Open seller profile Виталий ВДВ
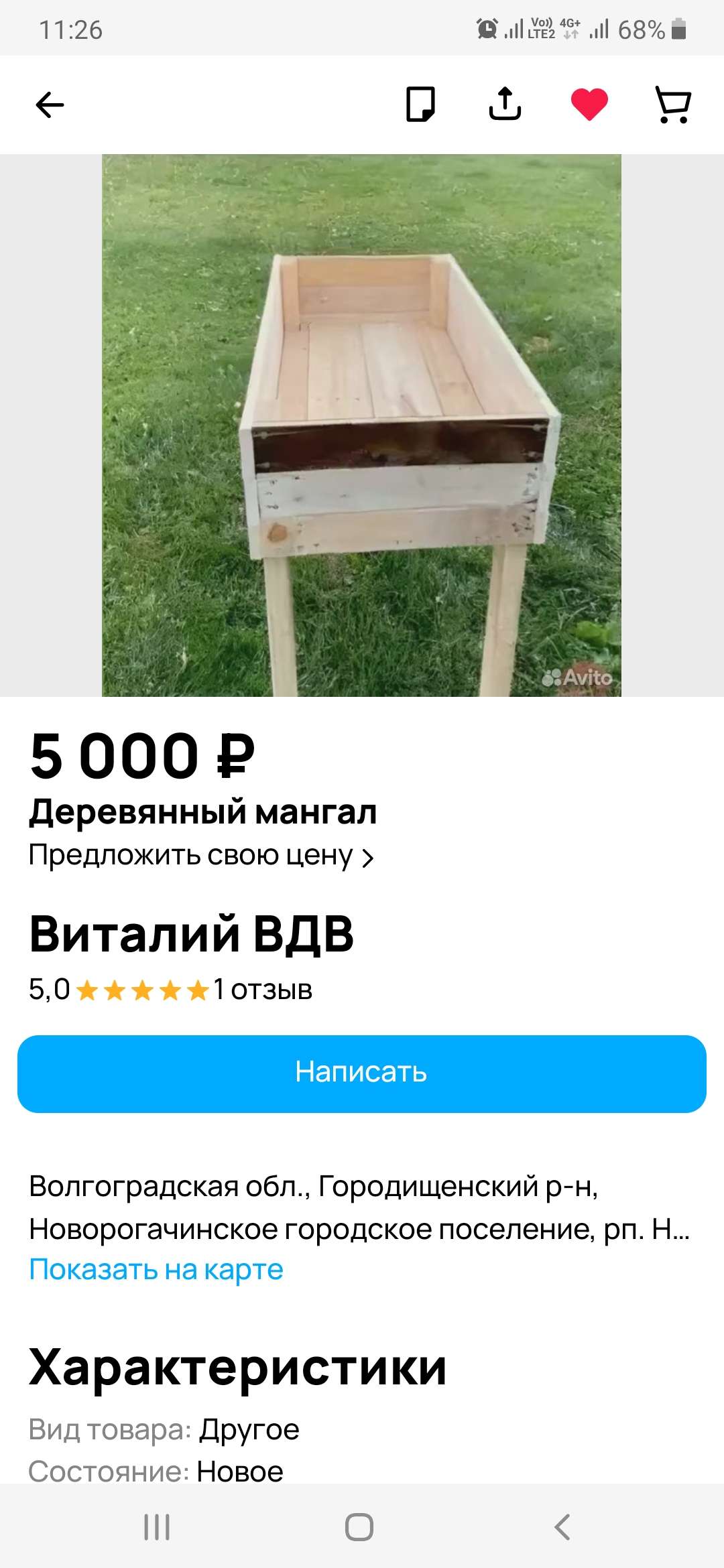The height and width of the screenshot is (1568, 724). (191, 933)
